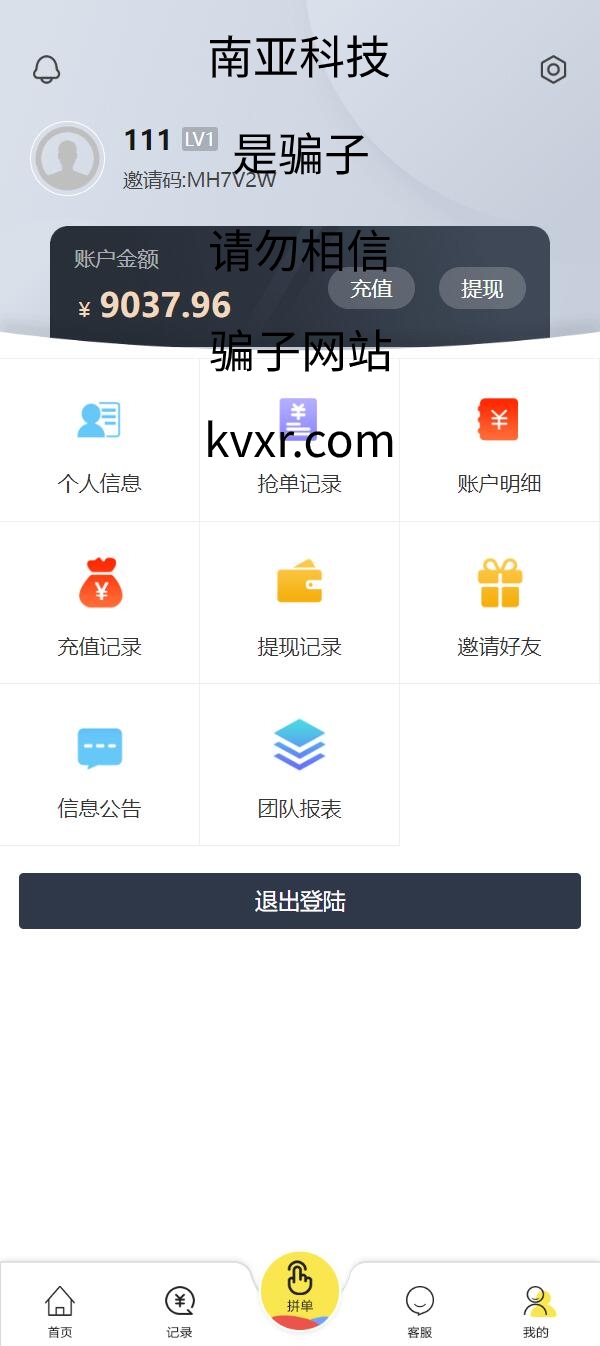600x1346 pixels.
Task: Open the notifications bell
Action: click(x=47, y=69)
